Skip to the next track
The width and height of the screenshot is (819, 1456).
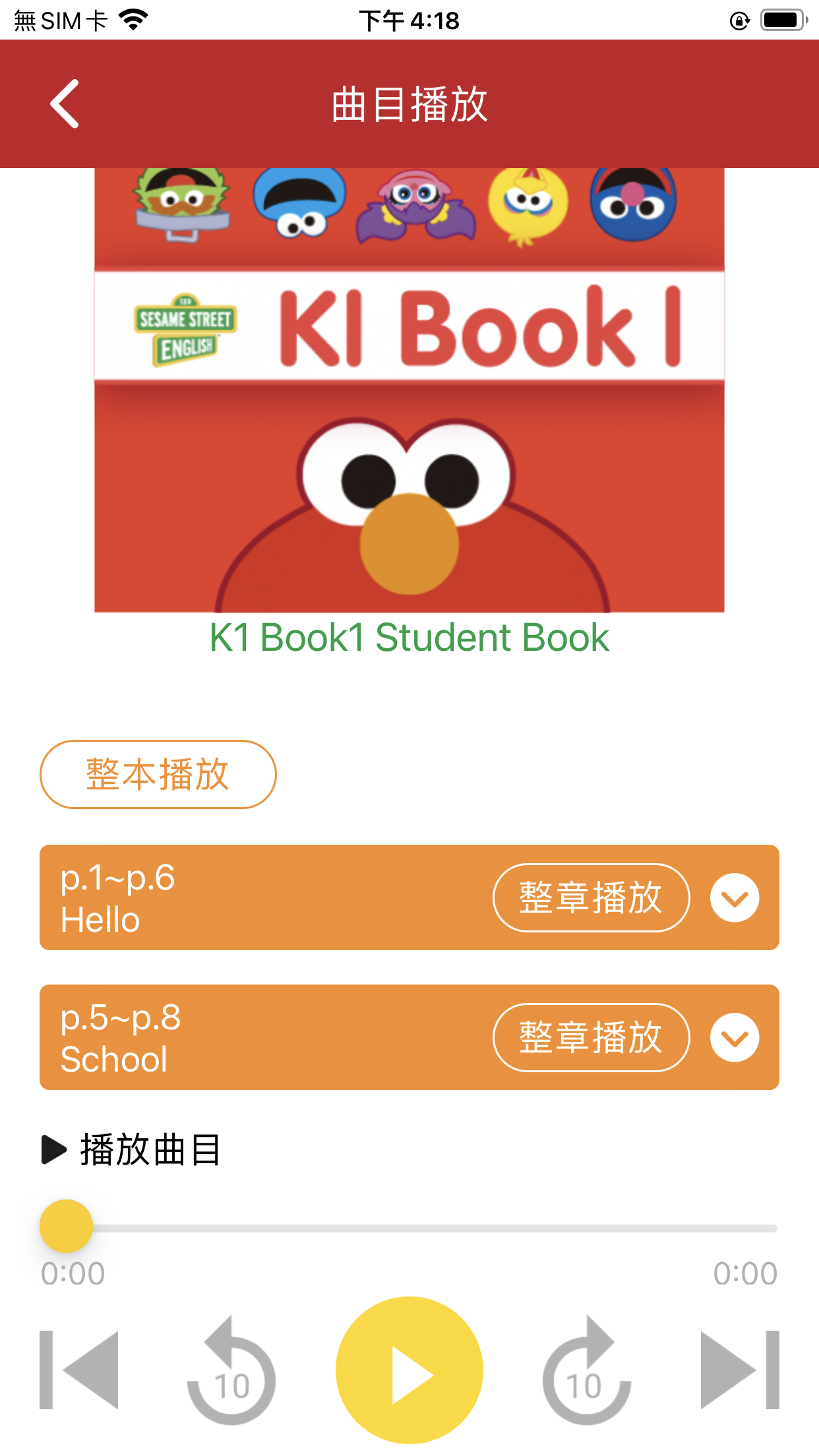click(740, 1370)
